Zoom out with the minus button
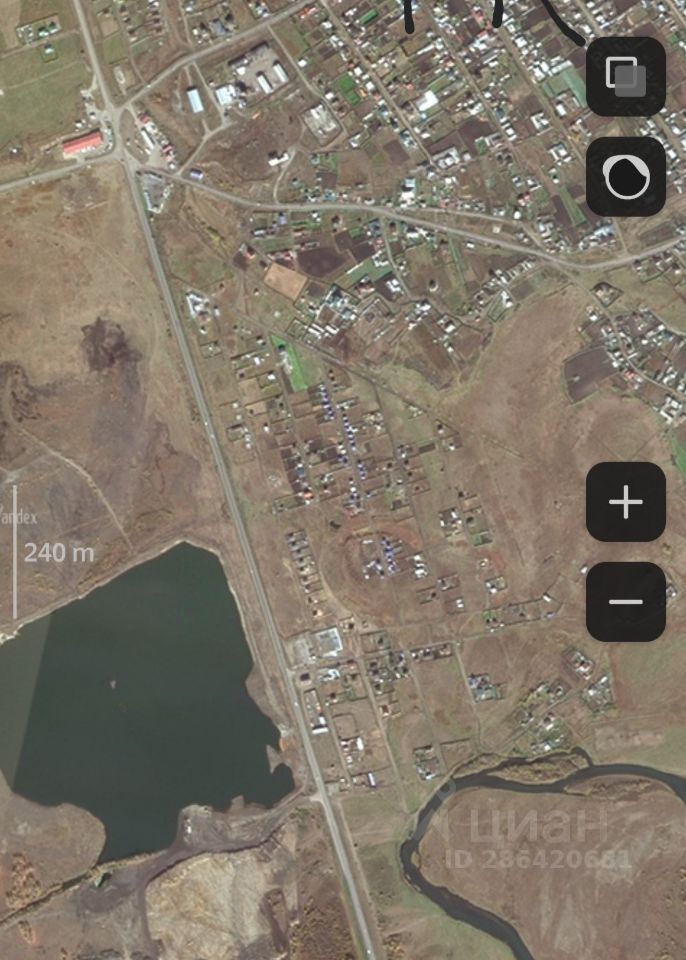This screenshot has height=960, width=686. [626, 602]
